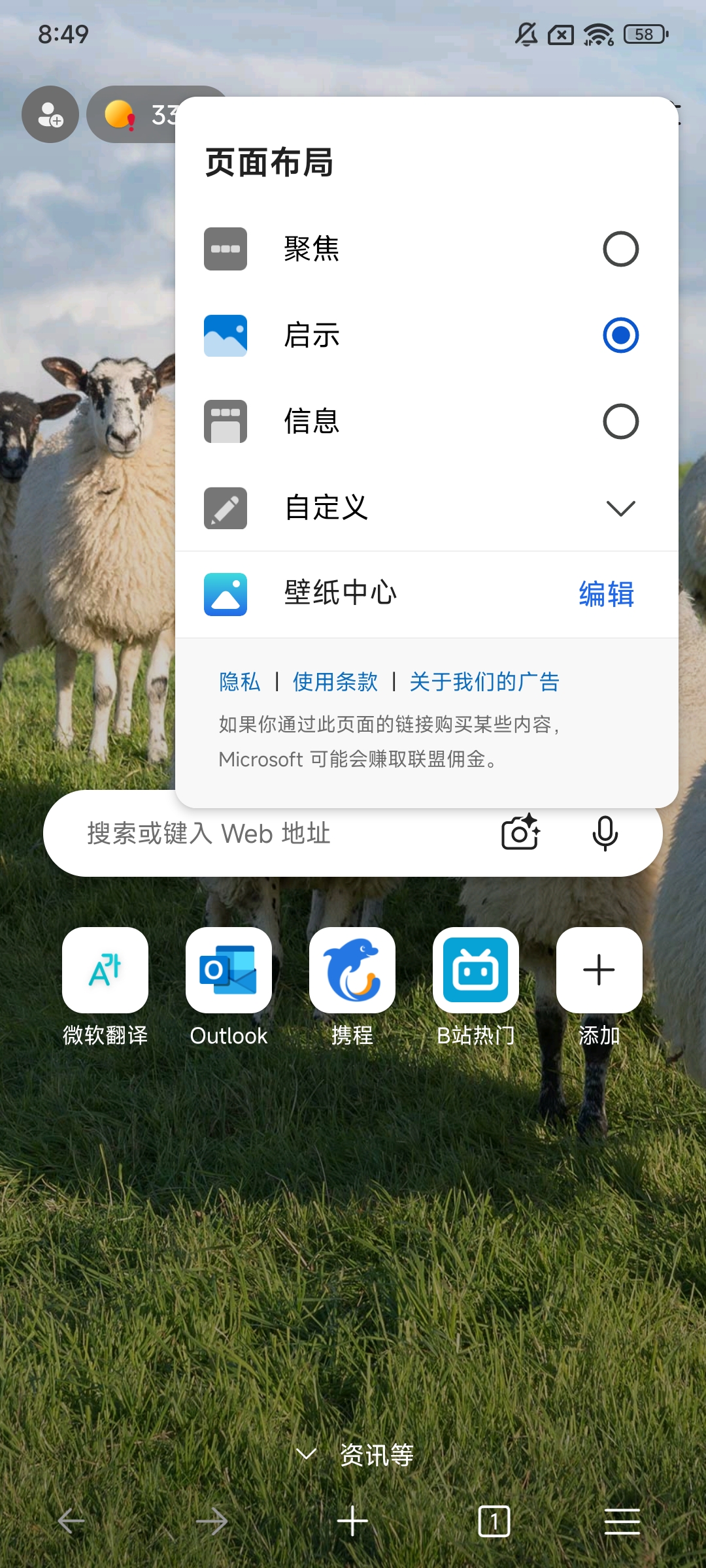This screenshot has width=706, height=1568.
Task: Add a new shortcut with 添加
Action: (x=599, y=971)
